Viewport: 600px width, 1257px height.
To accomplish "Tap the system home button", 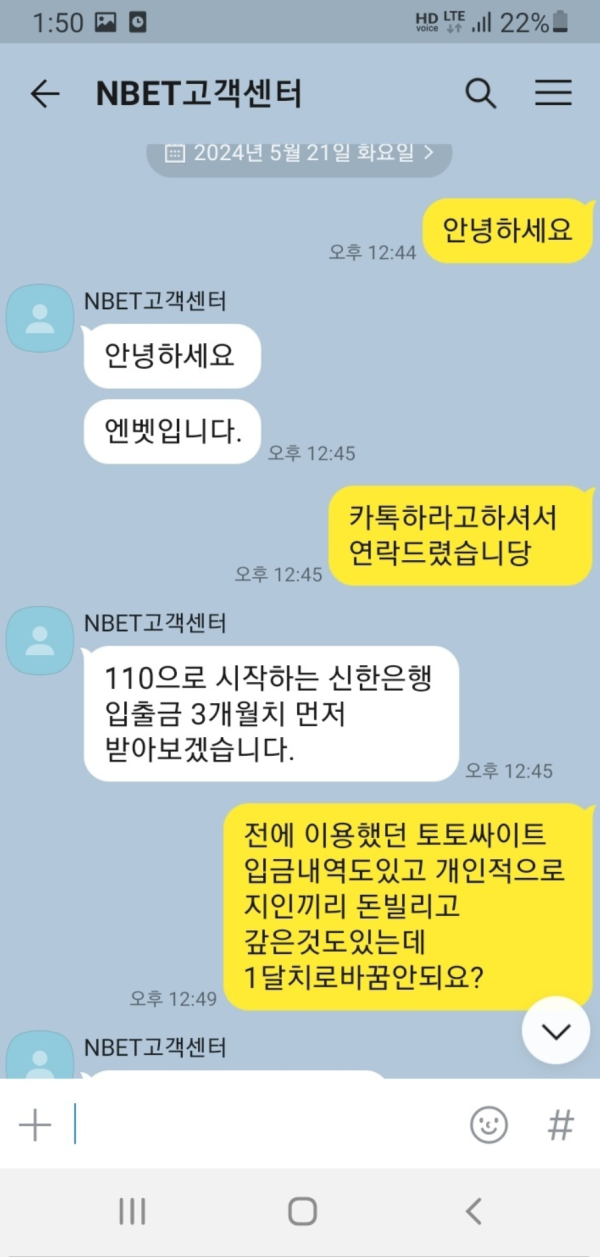I will [302, 1211].
